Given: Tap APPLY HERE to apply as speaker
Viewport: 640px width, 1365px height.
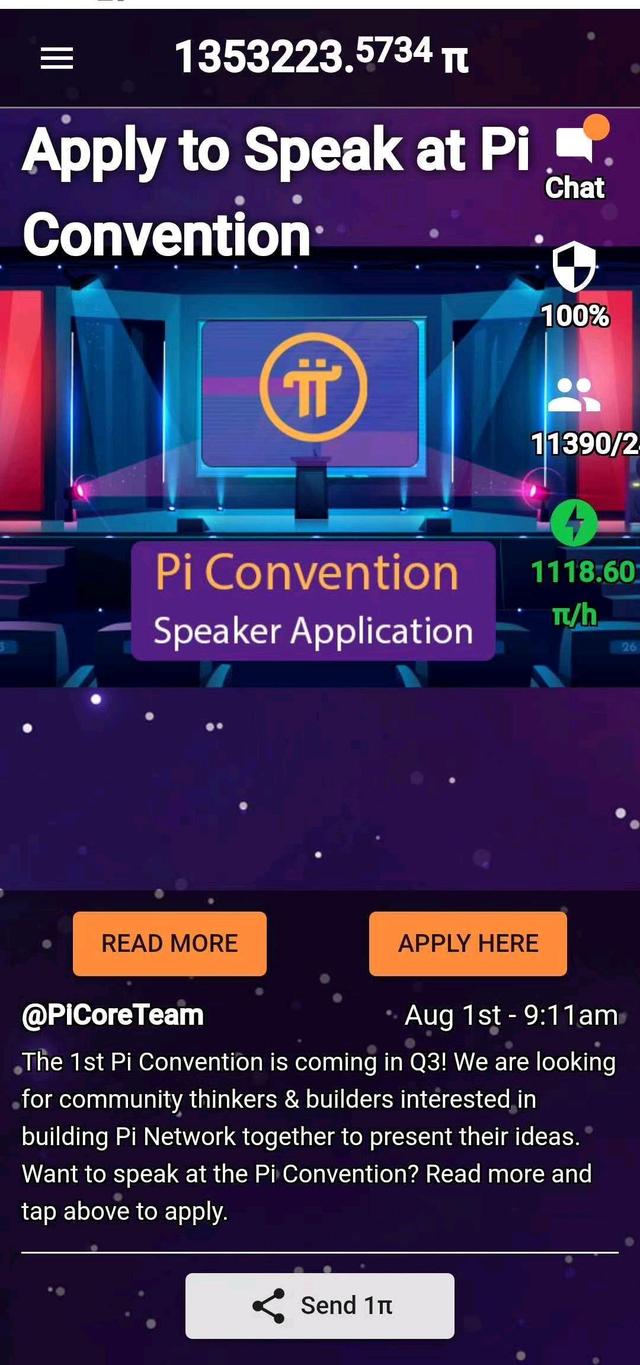Looking at the screenshot, I should pos(468,943).
